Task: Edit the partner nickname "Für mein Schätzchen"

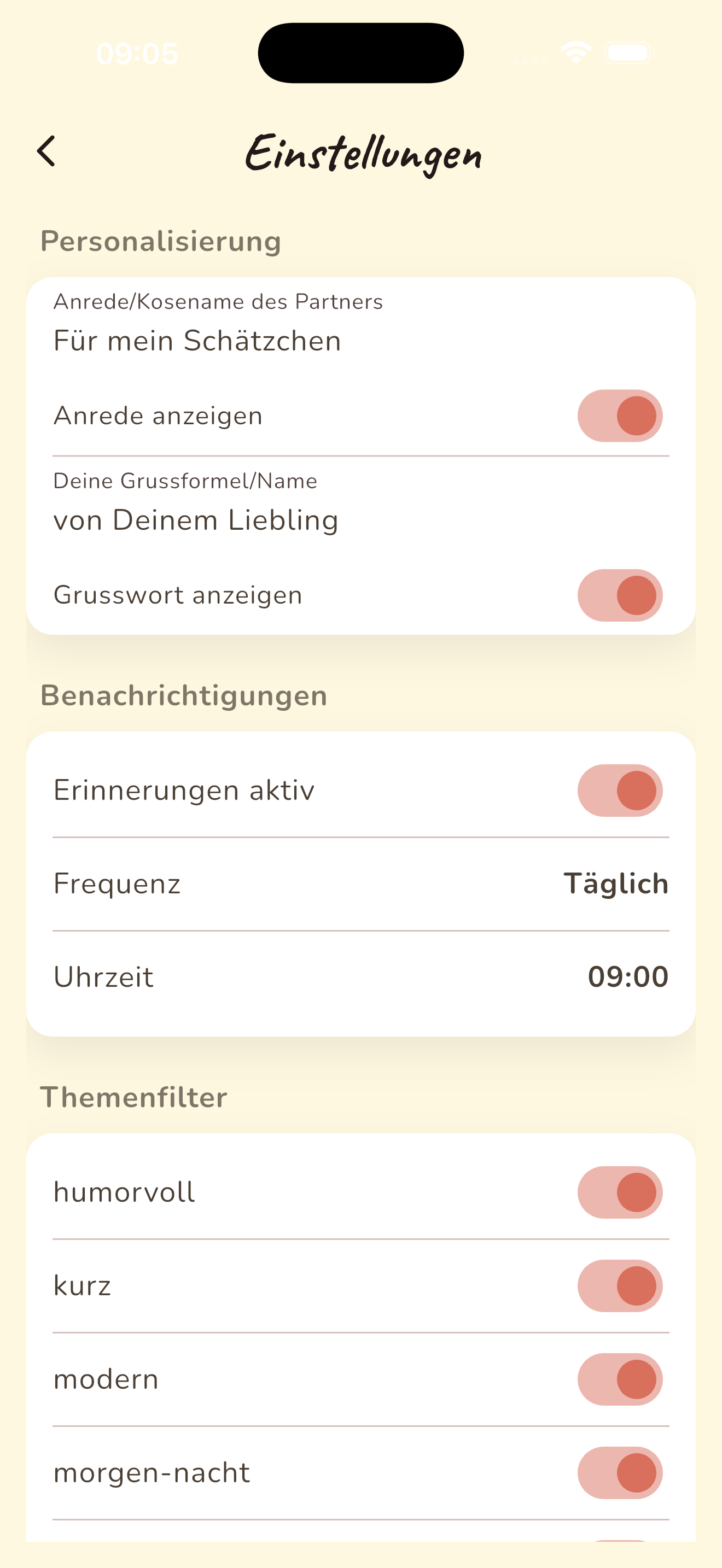Action: tap(196, 341)
